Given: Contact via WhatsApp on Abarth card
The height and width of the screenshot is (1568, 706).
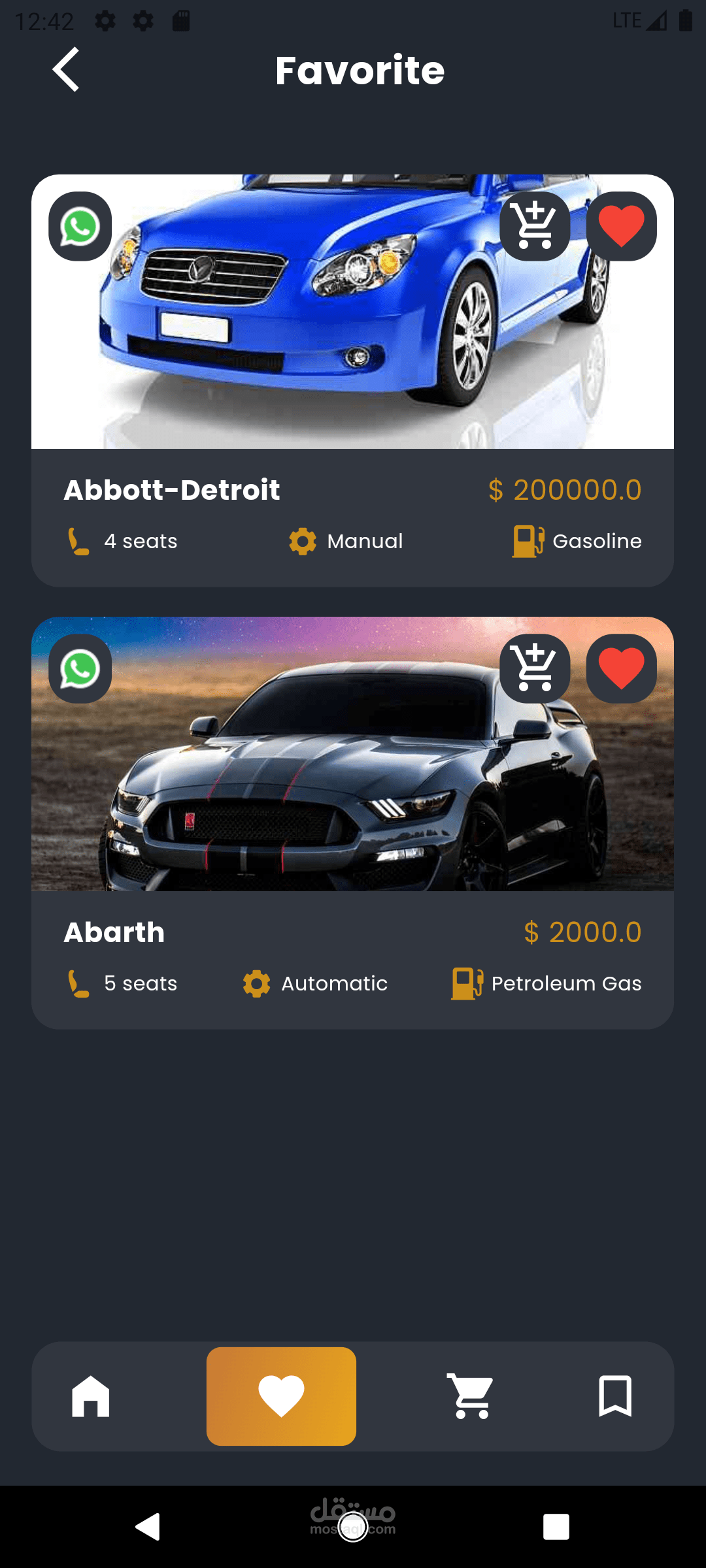Looking at the screenshot, I should [x=80, y=669].
